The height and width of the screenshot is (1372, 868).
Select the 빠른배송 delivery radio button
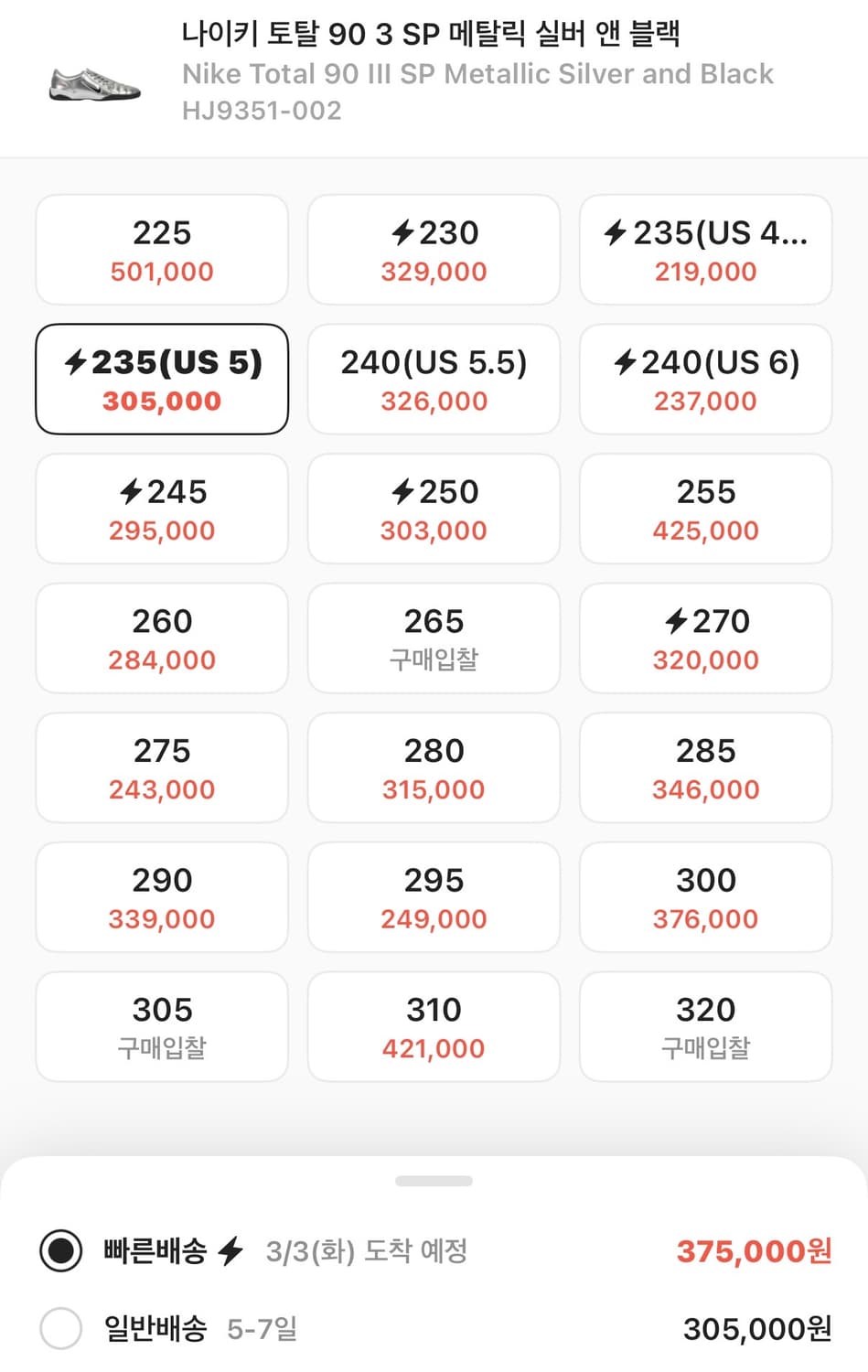(x=59, y=1251)
